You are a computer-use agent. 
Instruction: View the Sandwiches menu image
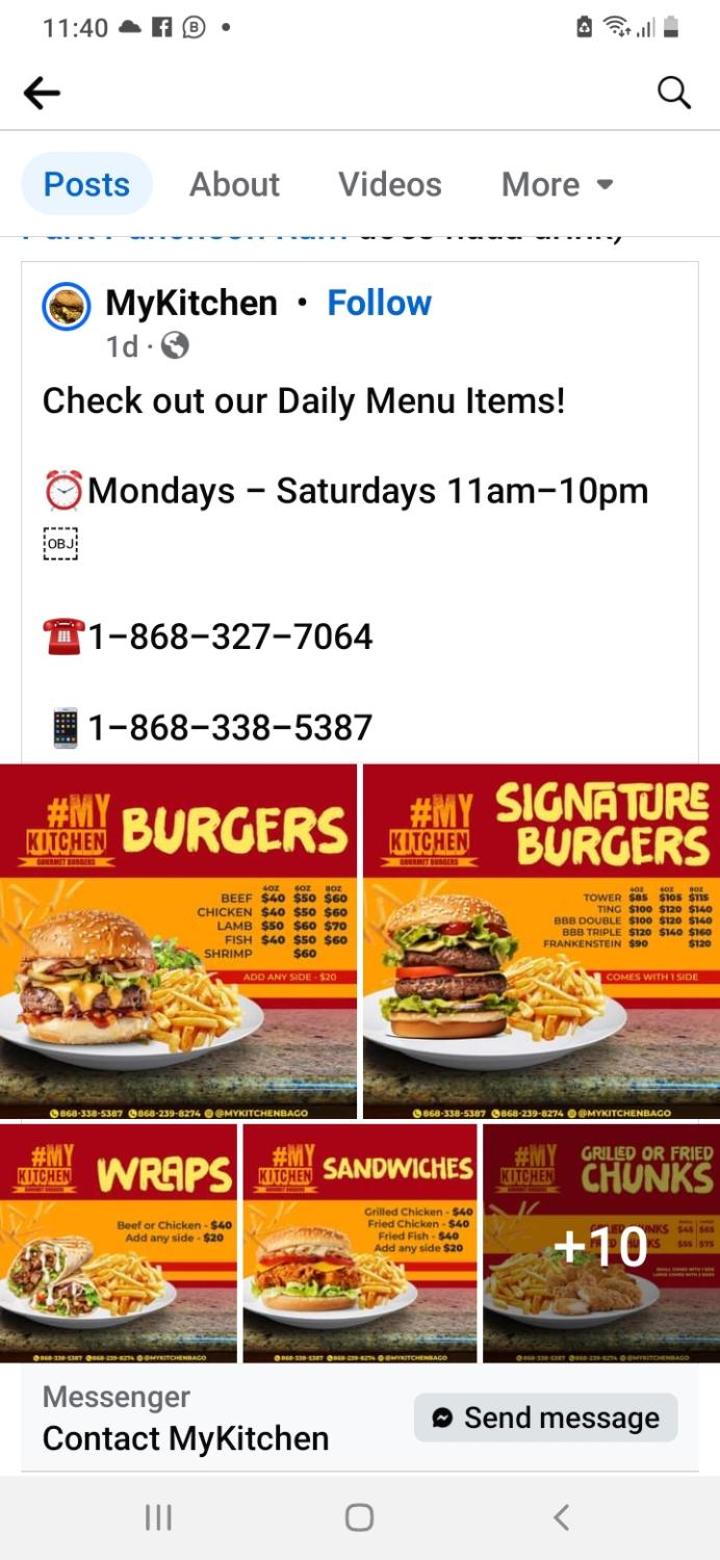(x=360, y=1243)
